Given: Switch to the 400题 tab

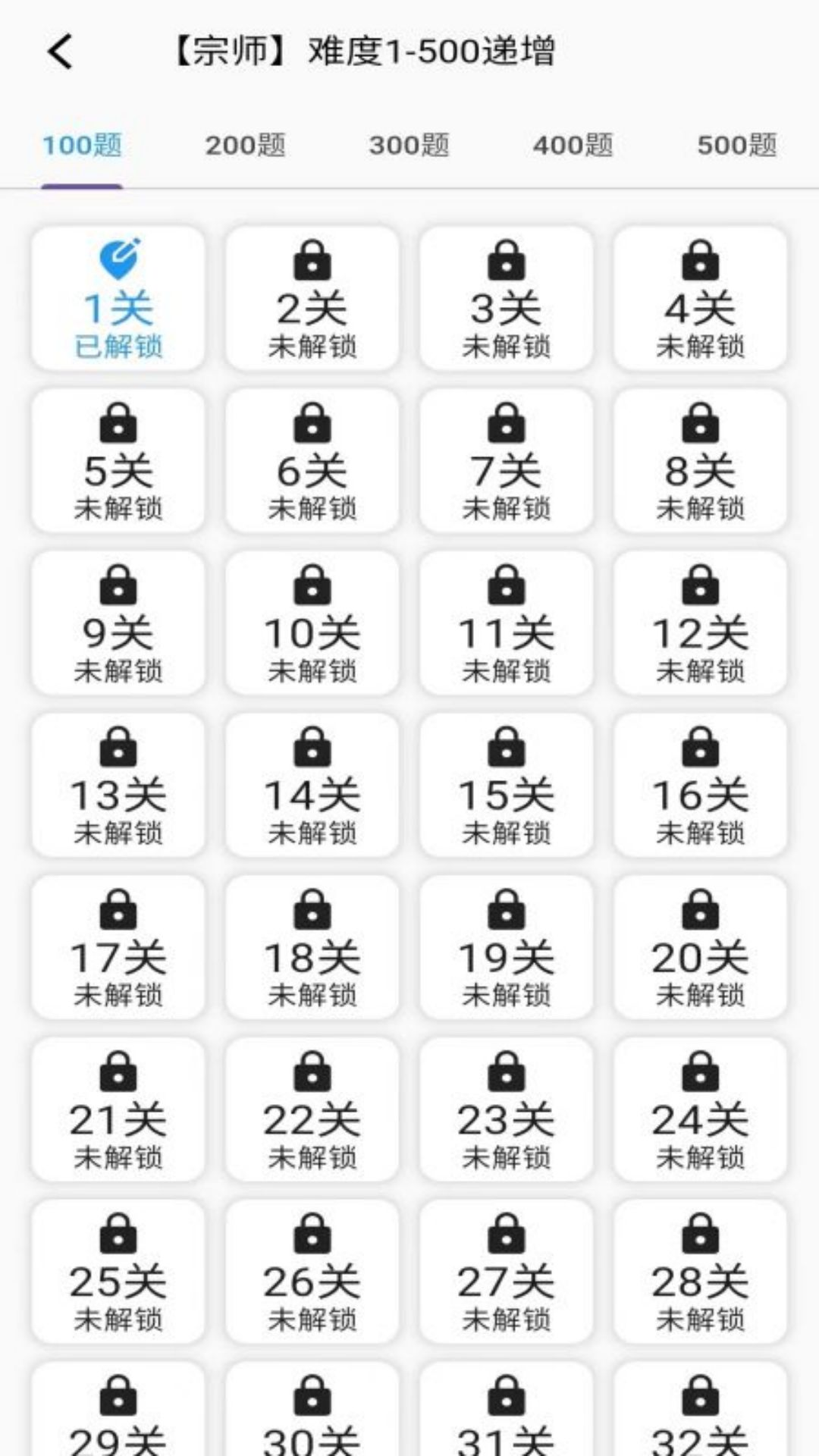Looking at the screenshot, I should point(573,146).
